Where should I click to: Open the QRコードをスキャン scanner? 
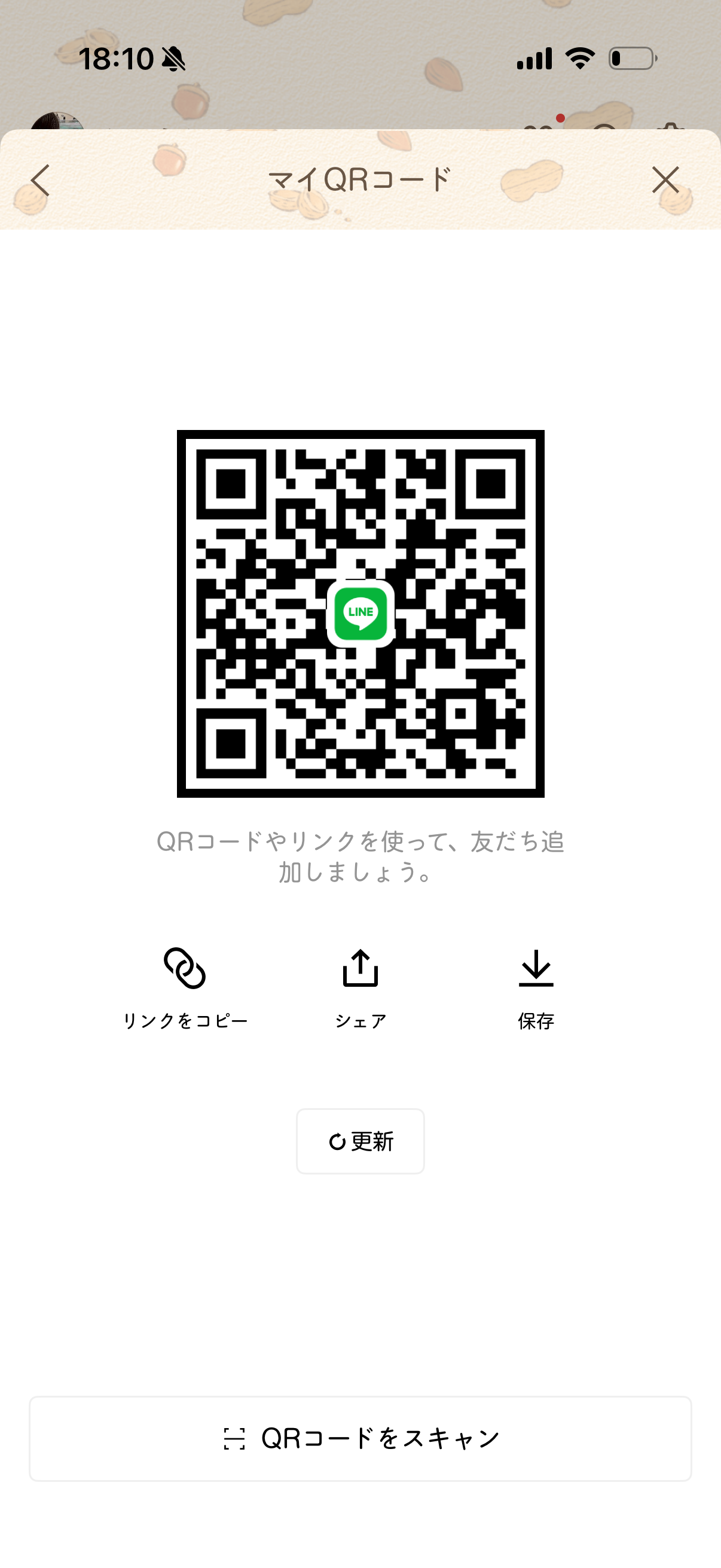(x=360, y=1439)
